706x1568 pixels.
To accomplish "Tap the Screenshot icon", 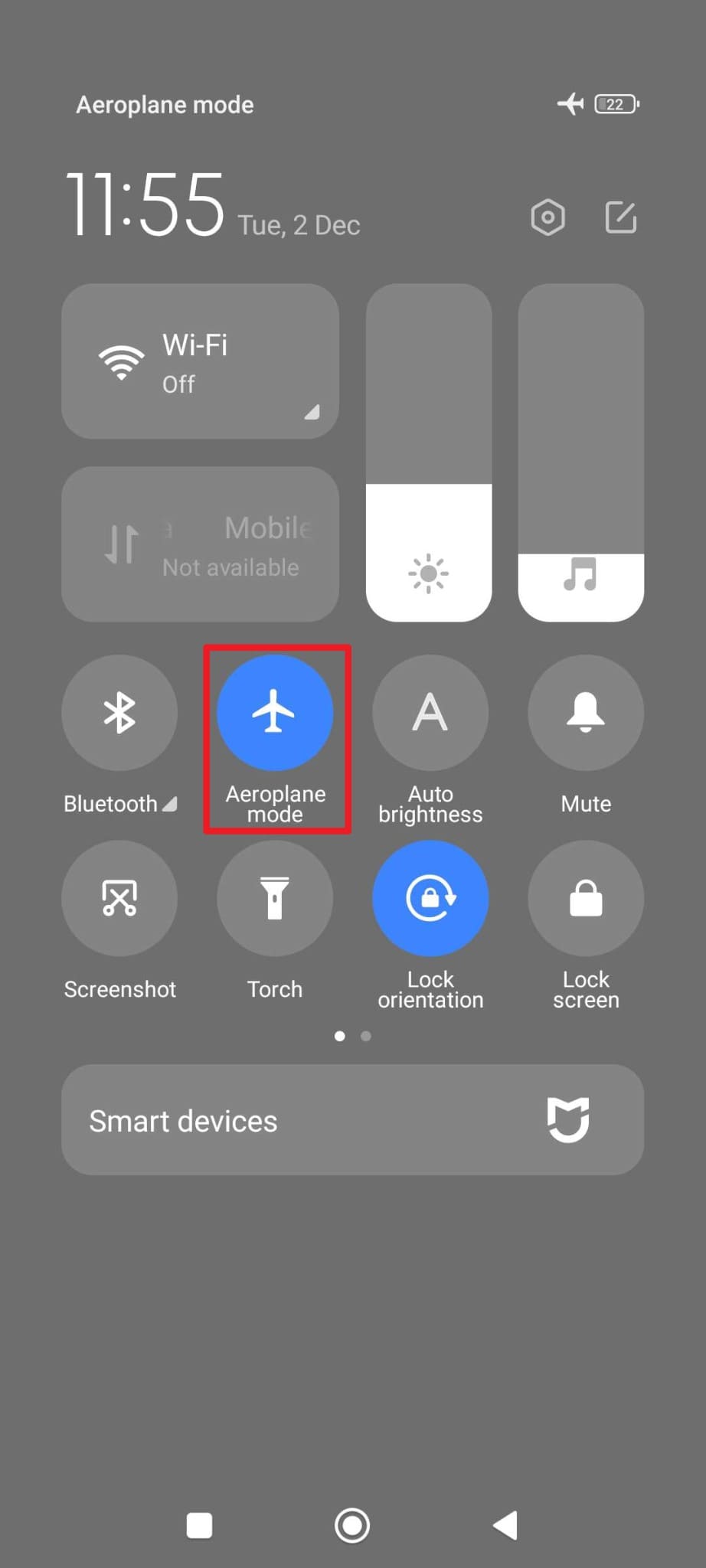I will point(119,898).
